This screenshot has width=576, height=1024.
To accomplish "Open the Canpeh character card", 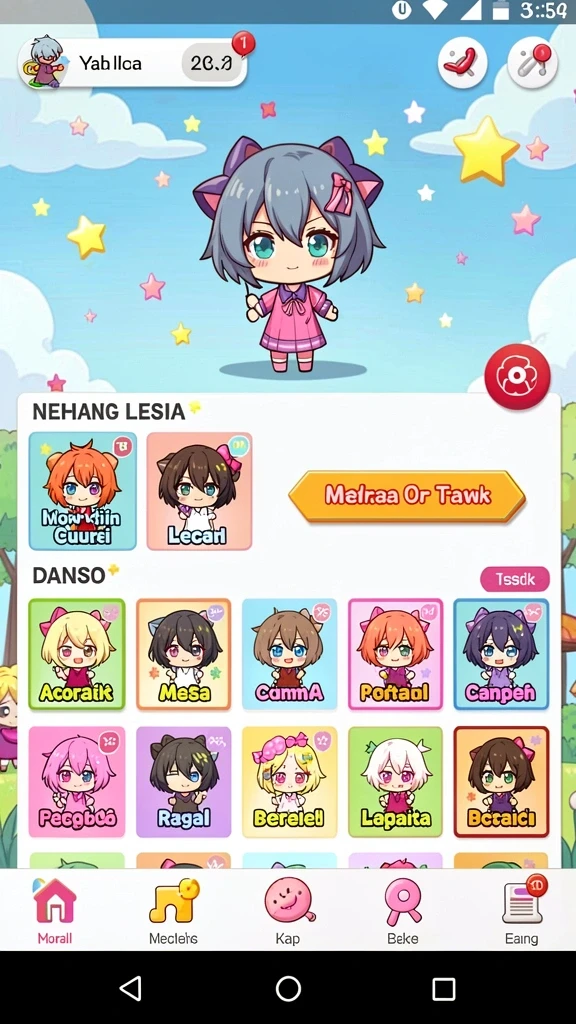I will pyautogui.click(x=502, y=654).
